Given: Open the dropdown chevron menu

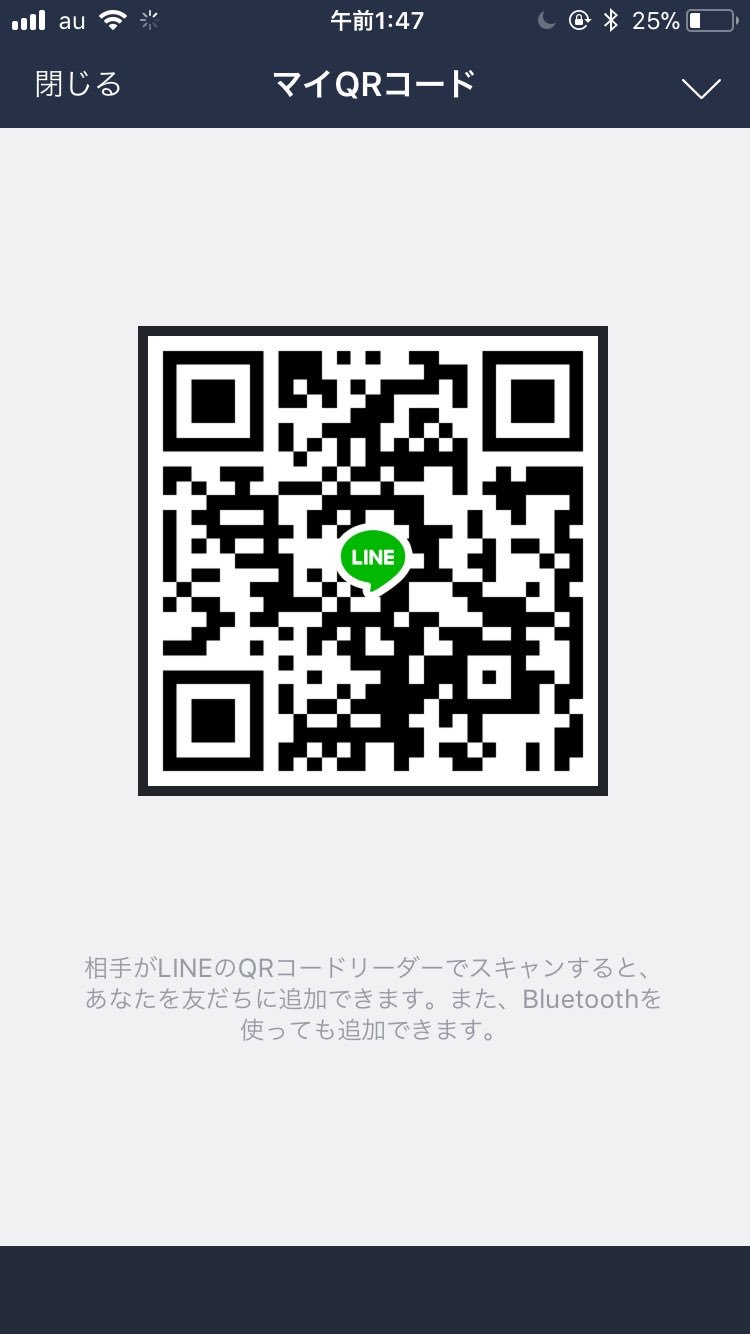Looking at the screenshot, I should pos(700,88).
